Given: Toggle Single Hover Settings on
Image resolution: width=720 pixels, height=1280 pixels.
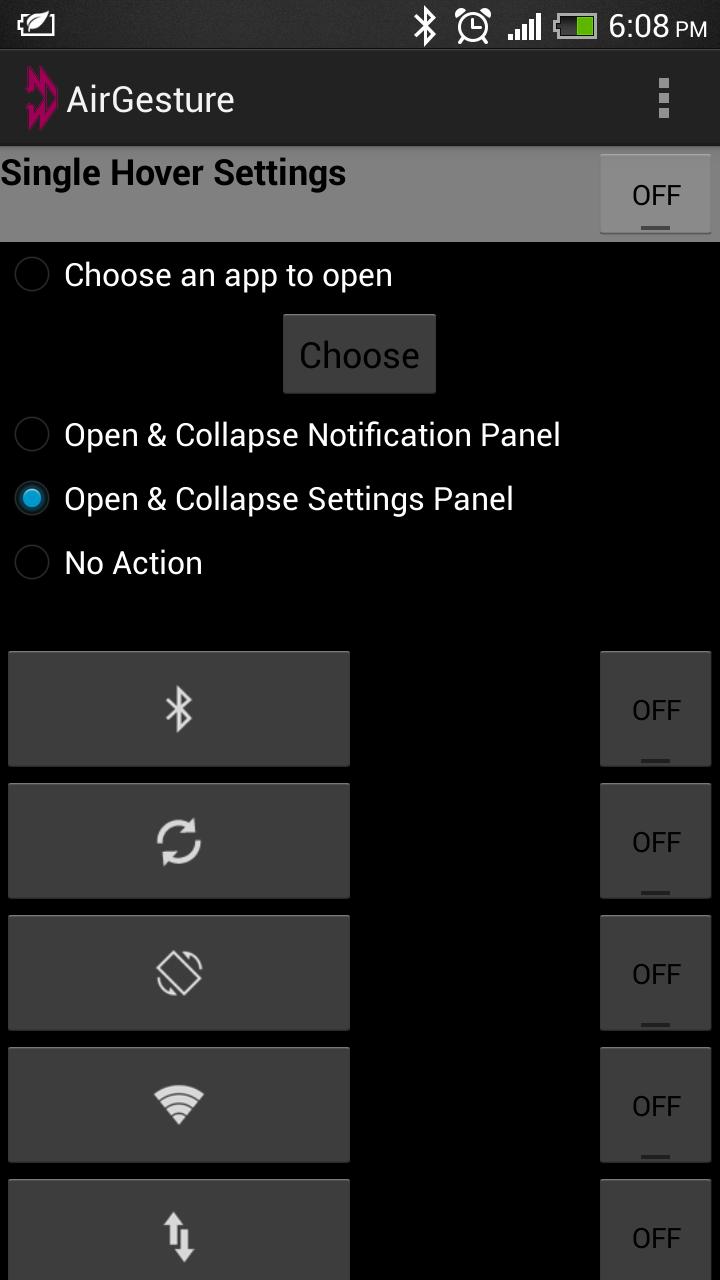Looking at the screenshot, I should coord(655,195).
